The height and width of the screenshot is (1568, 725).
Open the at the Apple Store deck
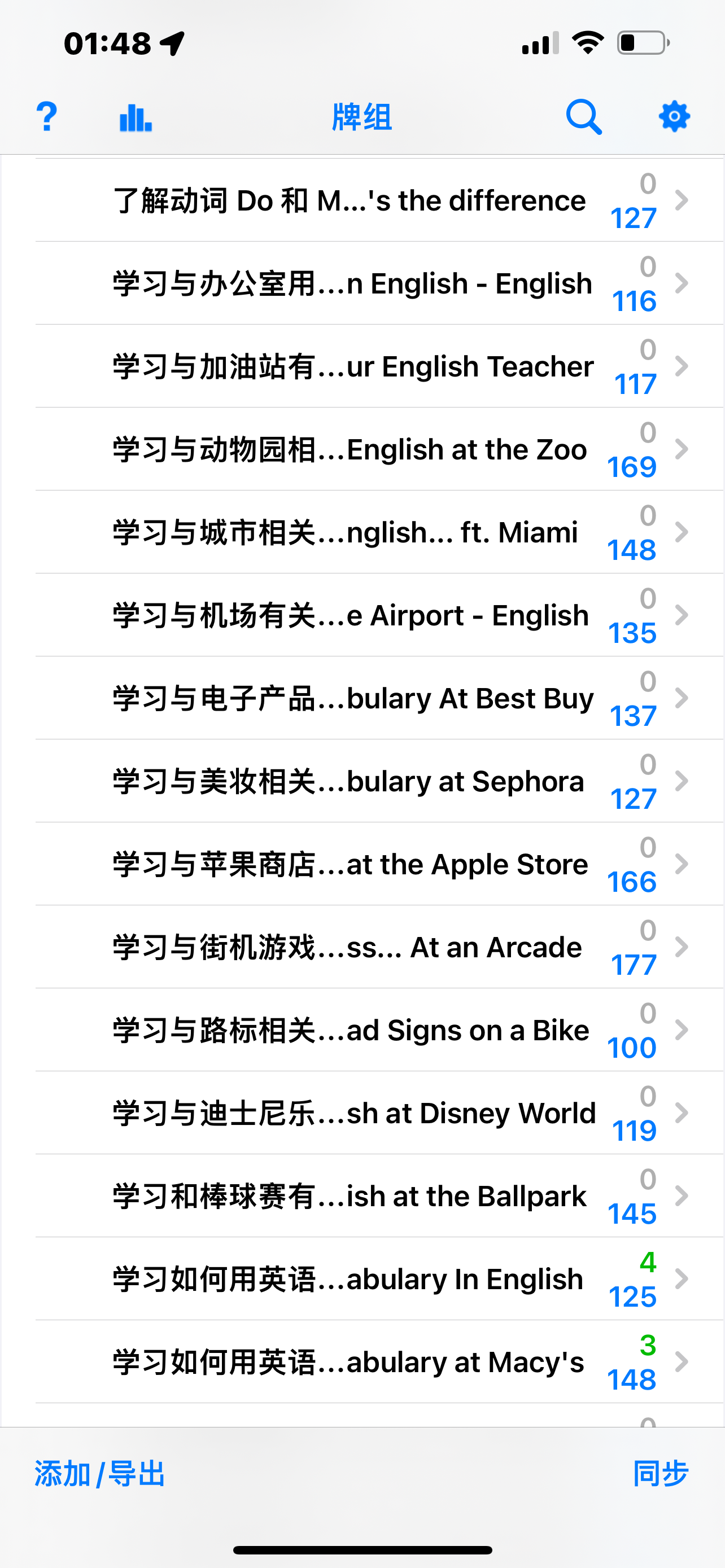click(379, 864)
